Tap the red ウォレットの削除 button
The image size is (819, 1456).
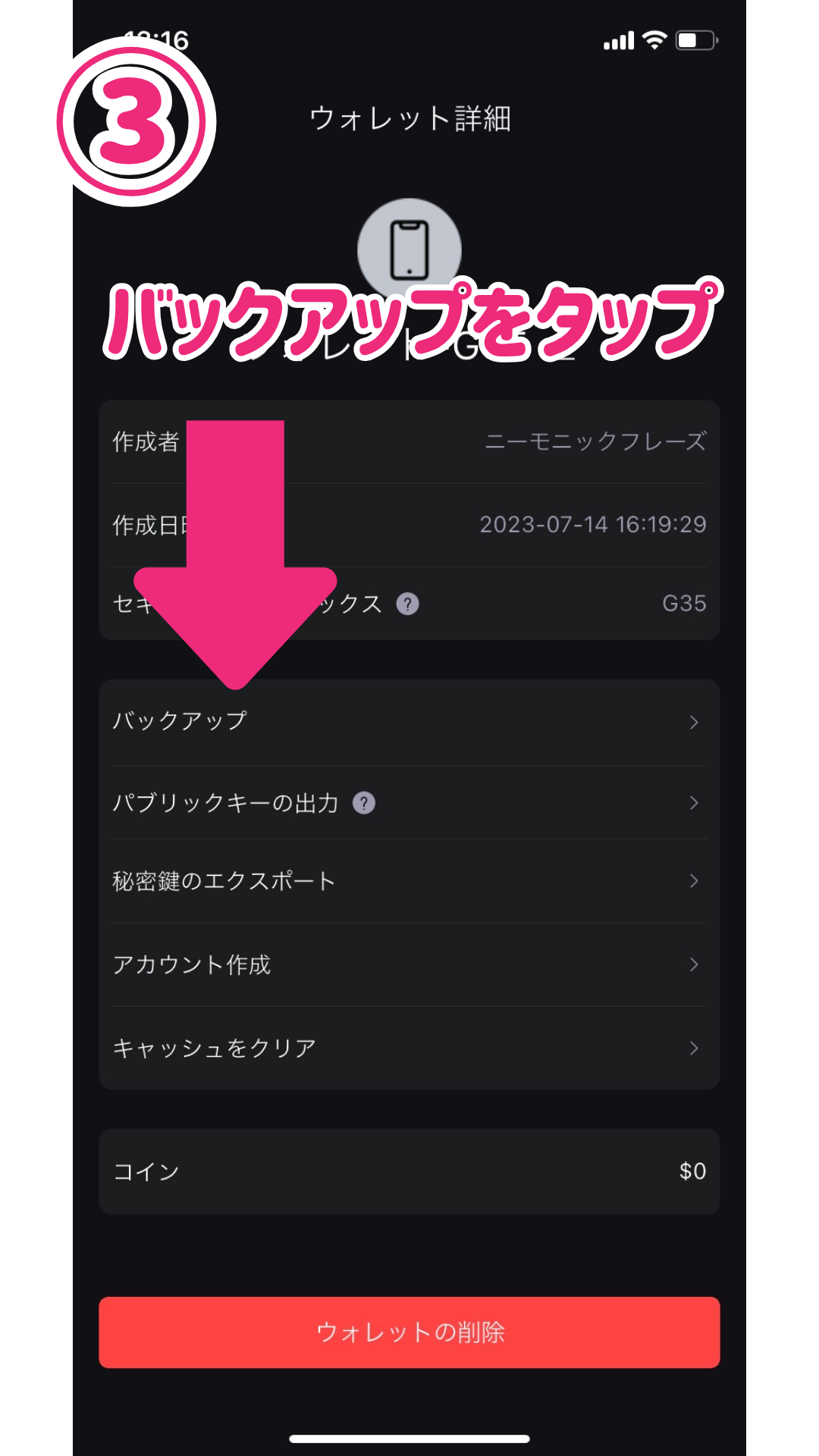(x=409, y=1332)
